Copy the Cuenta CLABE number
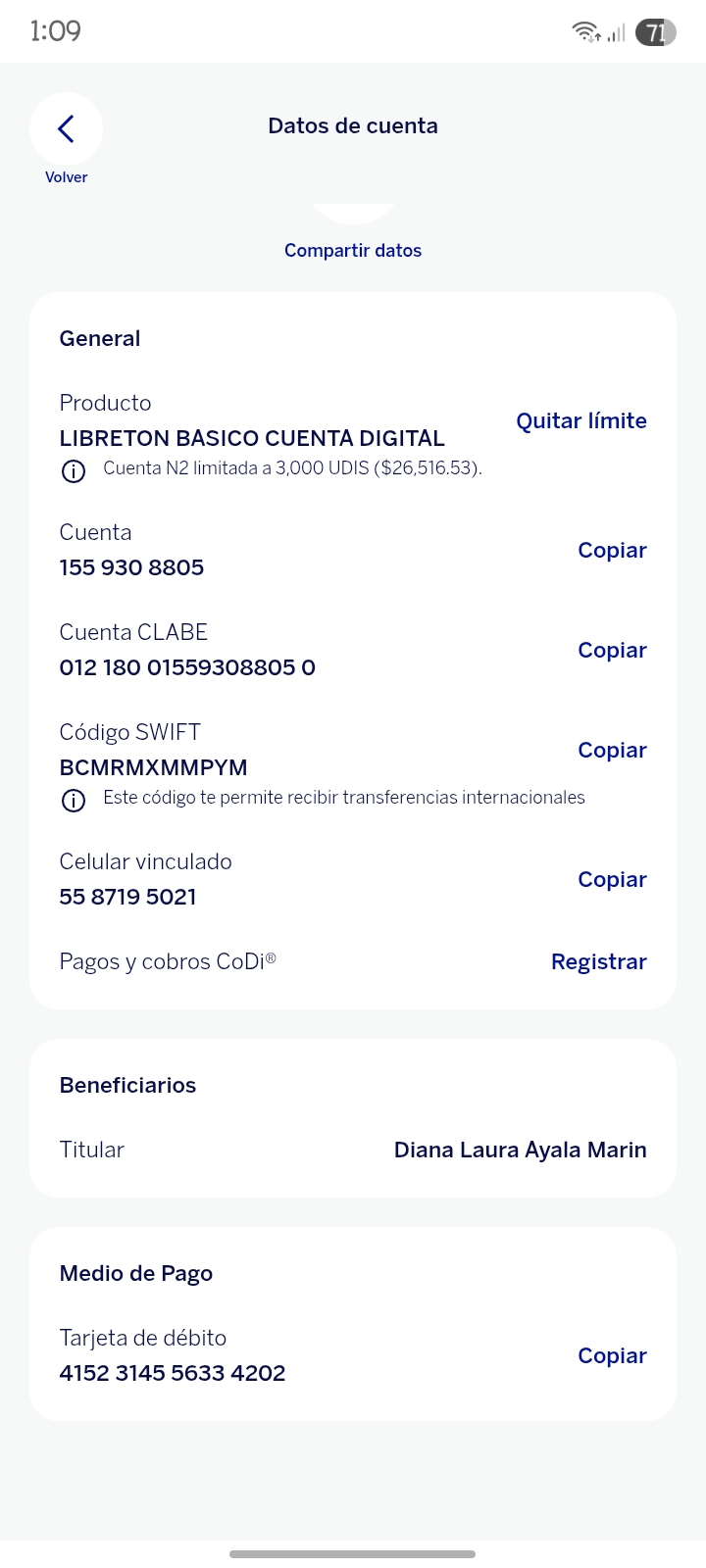This screenshot has width=706, height=1568. pos(612,650)
